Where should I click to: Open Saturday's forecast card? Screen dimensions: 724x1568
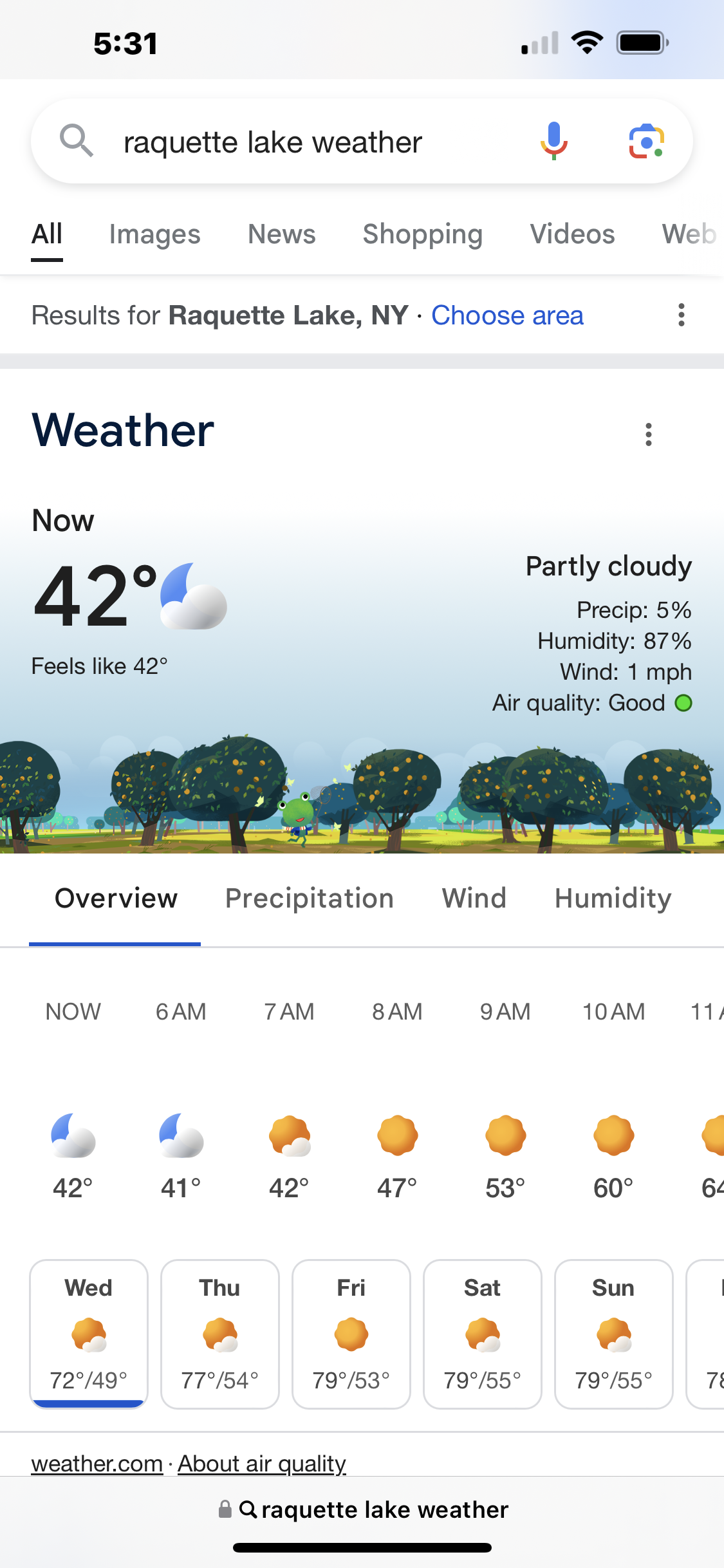pyautogui.click(x=483, y=1333)
